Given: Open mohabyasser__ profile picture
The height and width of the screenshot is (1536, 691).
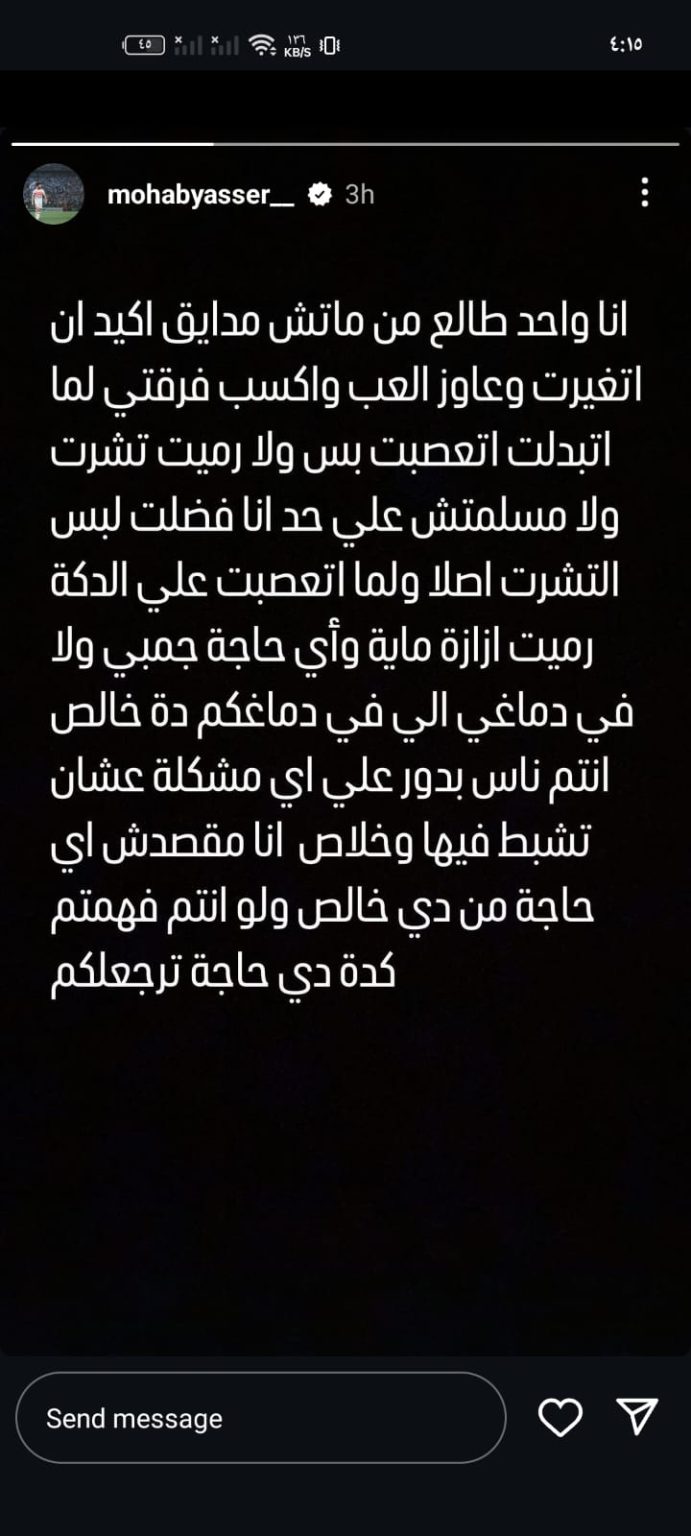Looking at the screenshot, I should (x=53, y=194).
